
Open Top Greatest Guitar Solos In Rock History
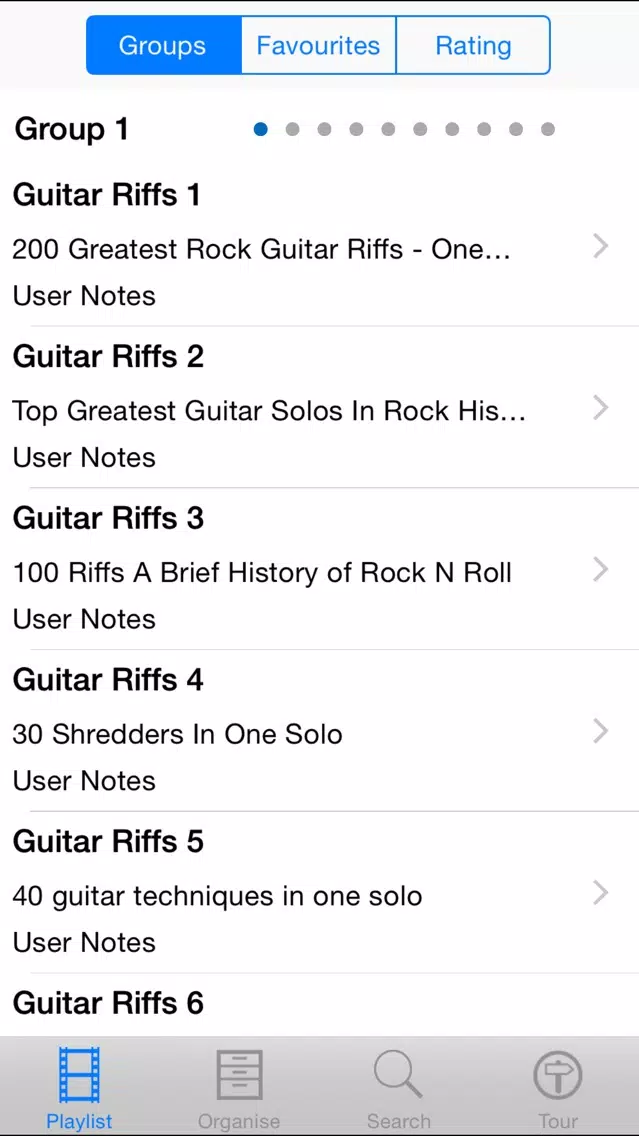pos(320,407)
